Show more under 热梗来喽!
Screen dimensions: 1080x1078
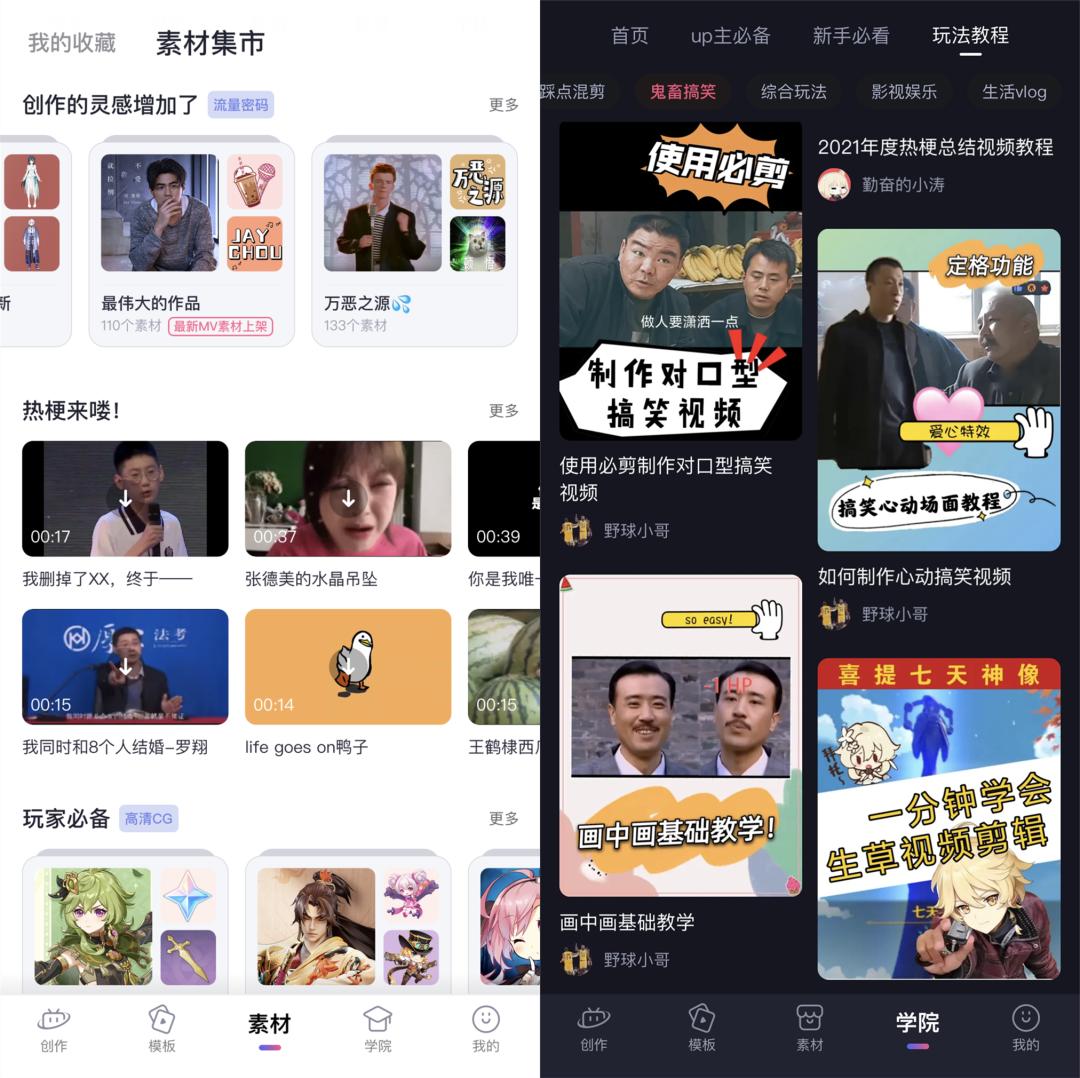coord(504,411)
